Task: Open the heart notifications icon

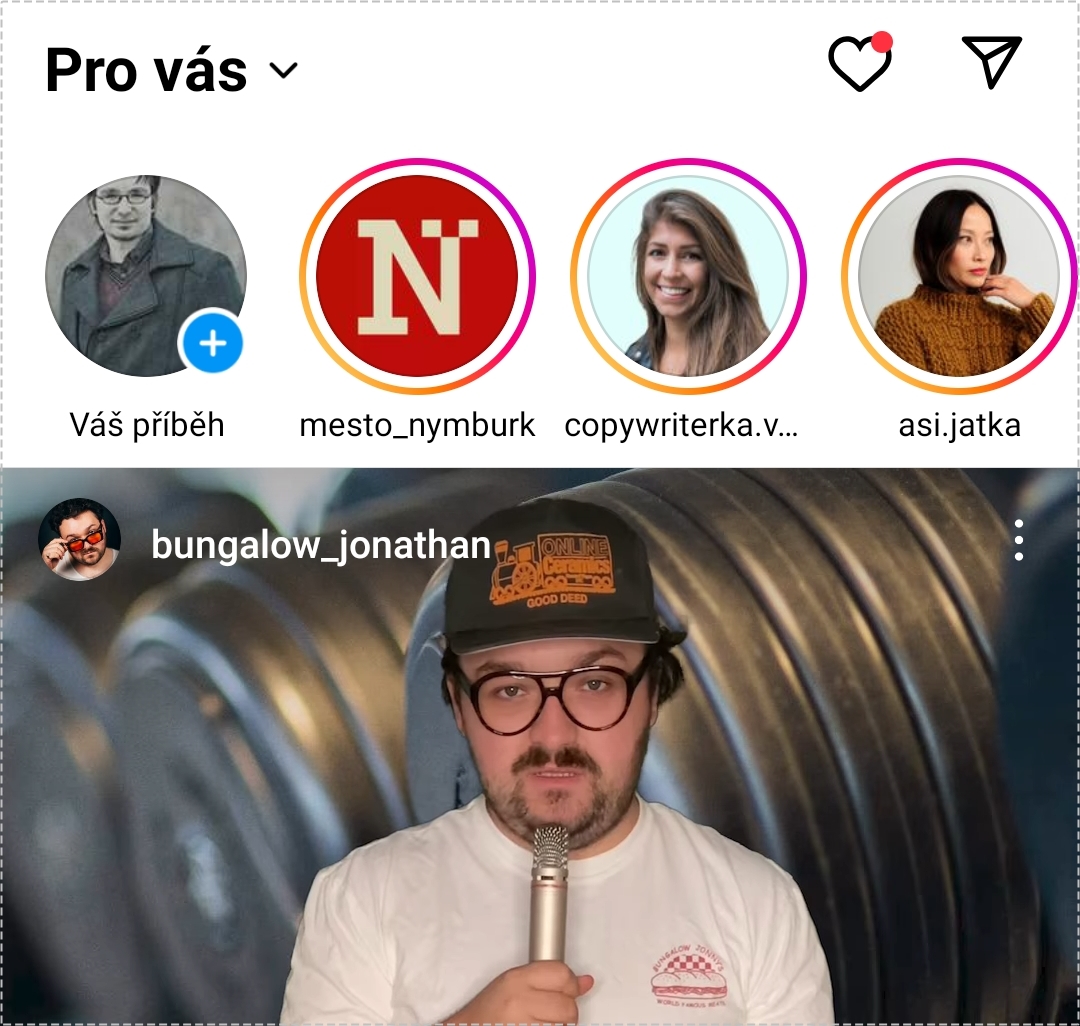Action: coord(859,65)
